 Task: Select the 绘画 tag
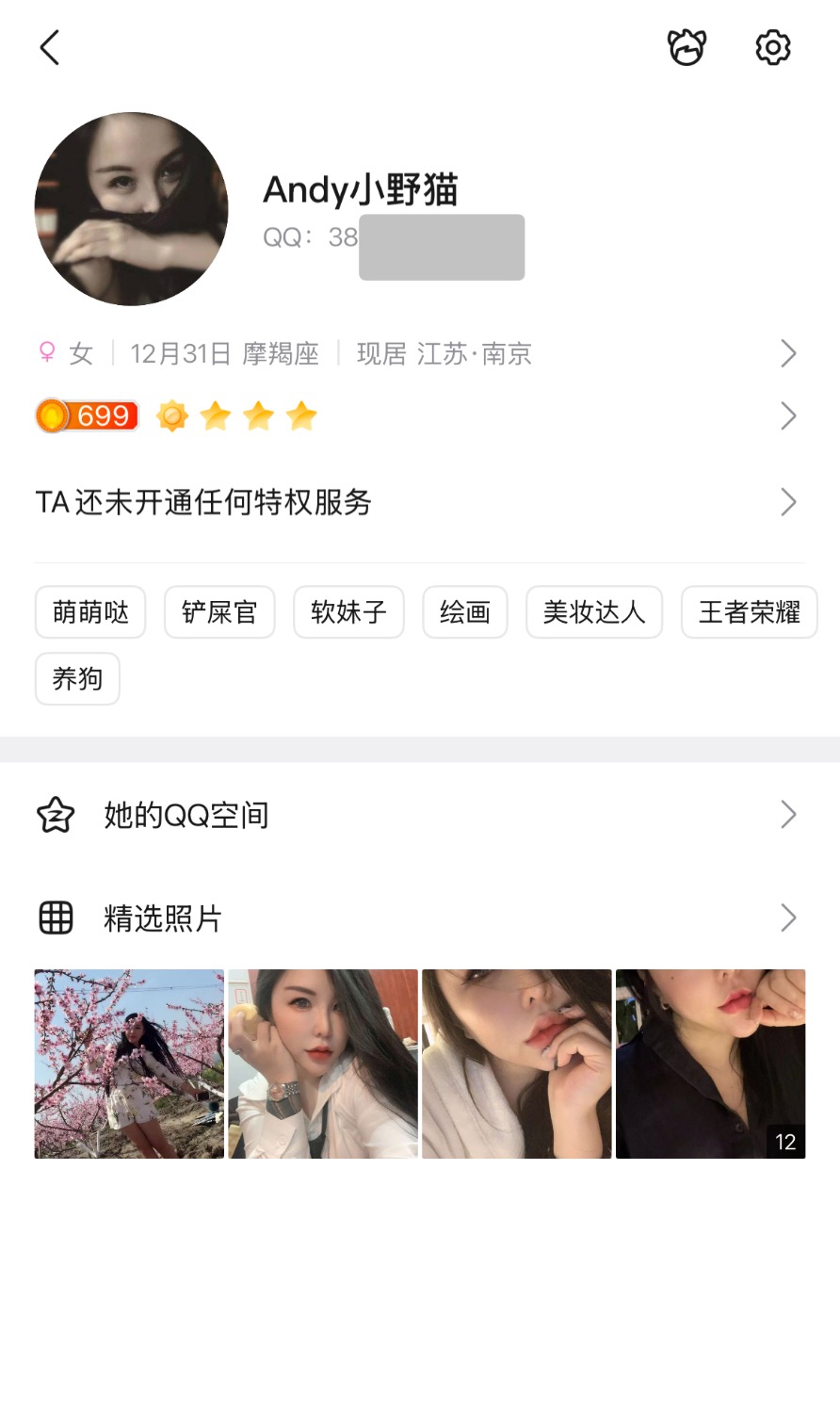tap(465, 612)
